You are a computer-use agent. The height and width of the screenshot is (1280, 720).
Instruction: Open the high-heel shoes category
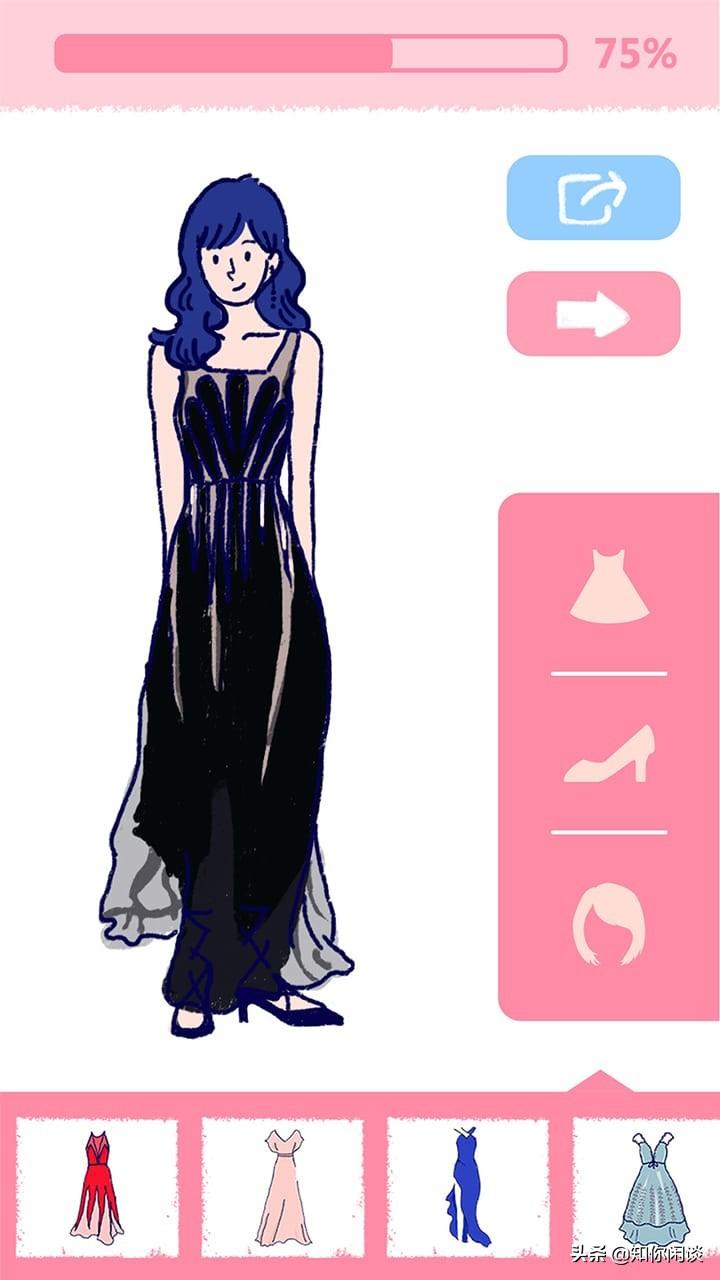tap(609, 754)
